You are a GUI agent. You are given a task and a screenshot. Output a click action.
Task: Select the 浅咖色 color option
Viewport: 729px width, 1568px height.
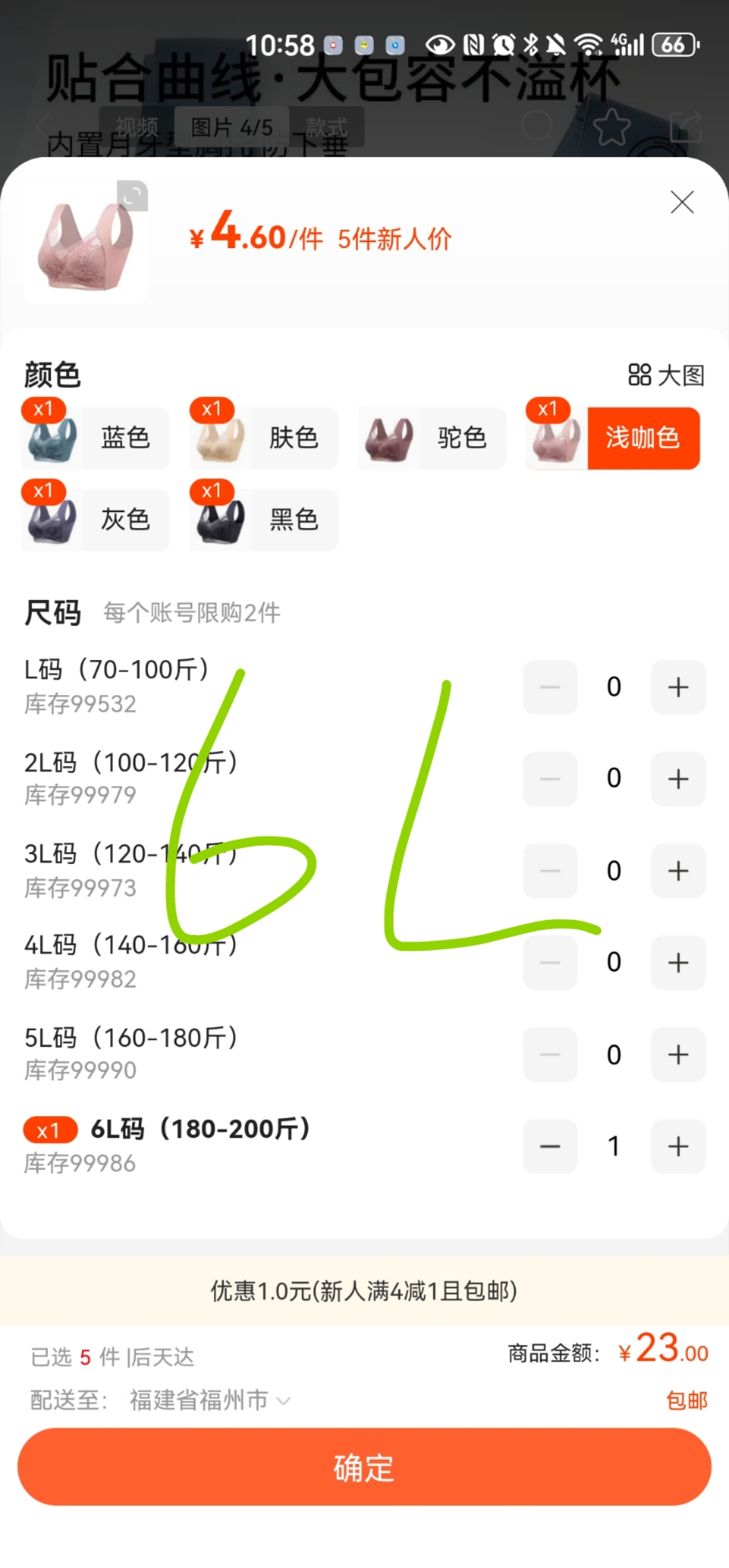tap(614, 438)
